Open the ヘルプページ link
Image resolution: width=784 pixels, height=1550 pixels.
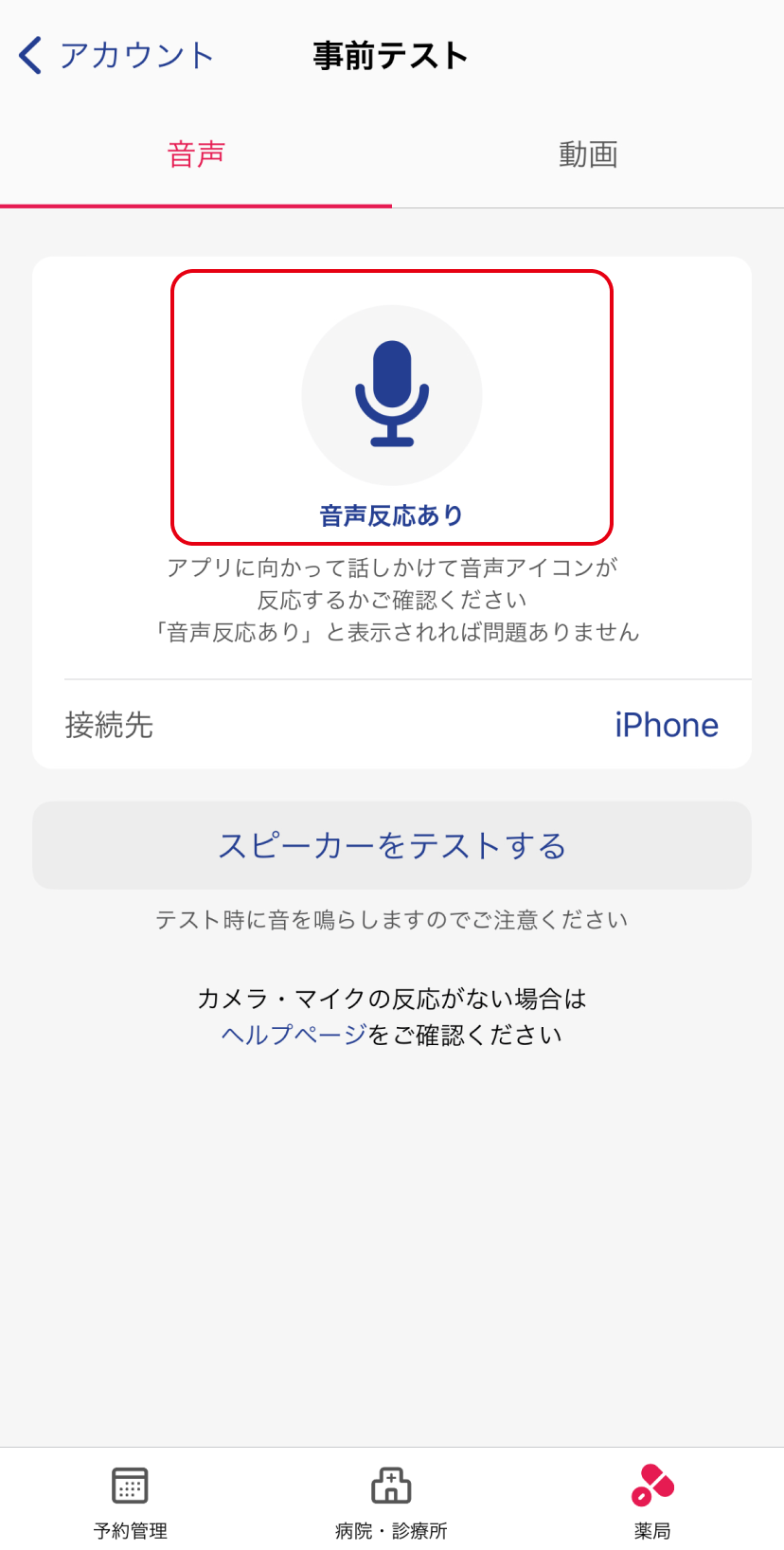[294, 1035]
